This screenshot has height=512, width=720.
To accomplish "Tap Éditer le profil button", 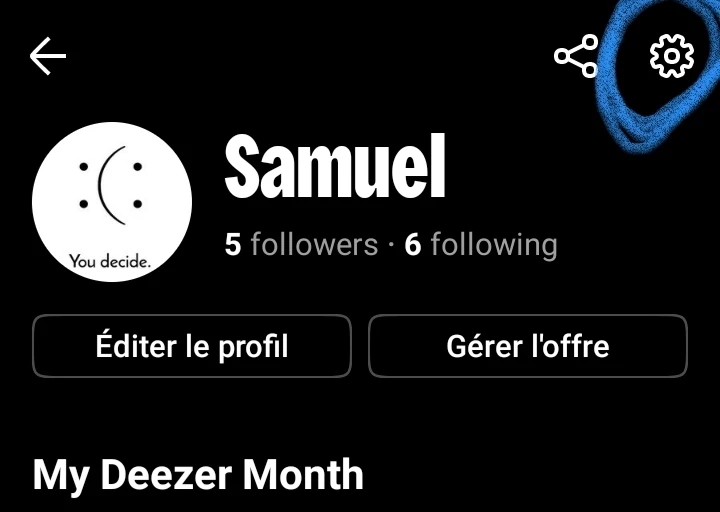I will pos(192,346).
